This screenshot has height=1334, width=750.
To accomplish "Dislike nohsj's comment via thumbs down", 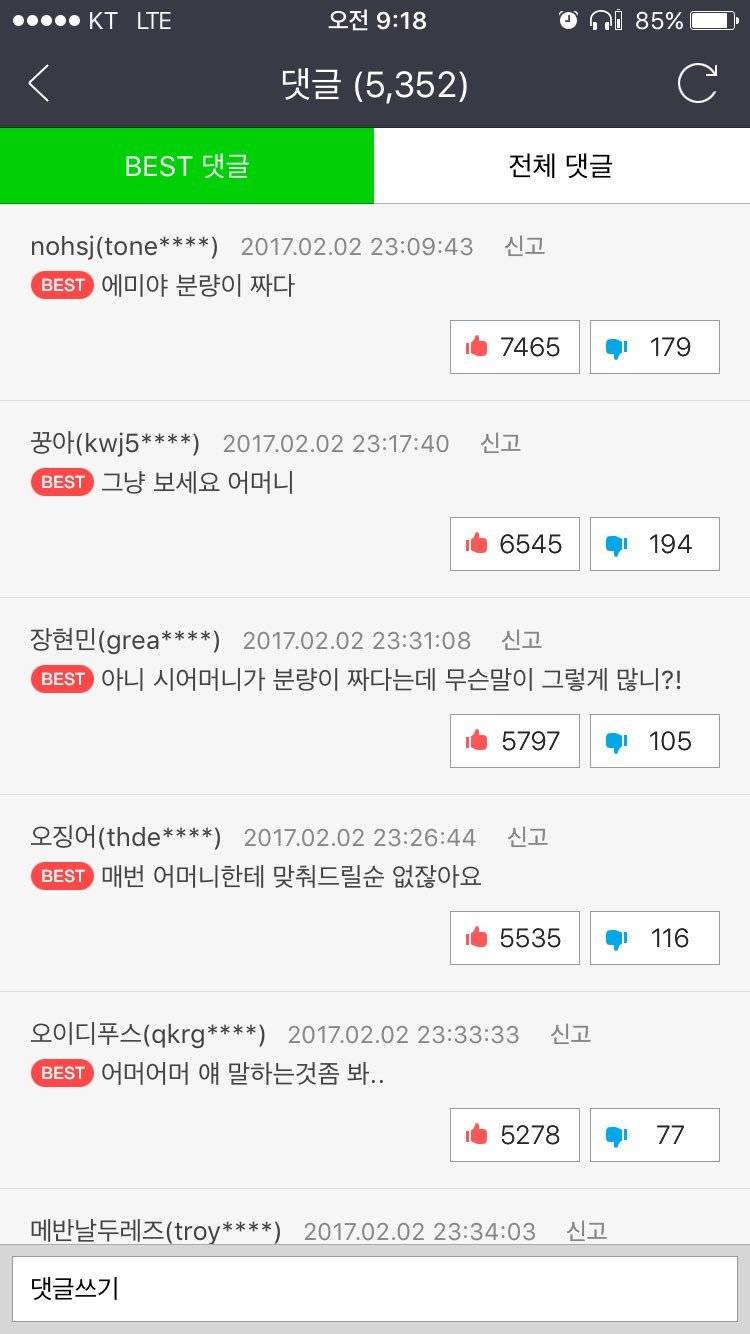I will click(x=655, y=347).
